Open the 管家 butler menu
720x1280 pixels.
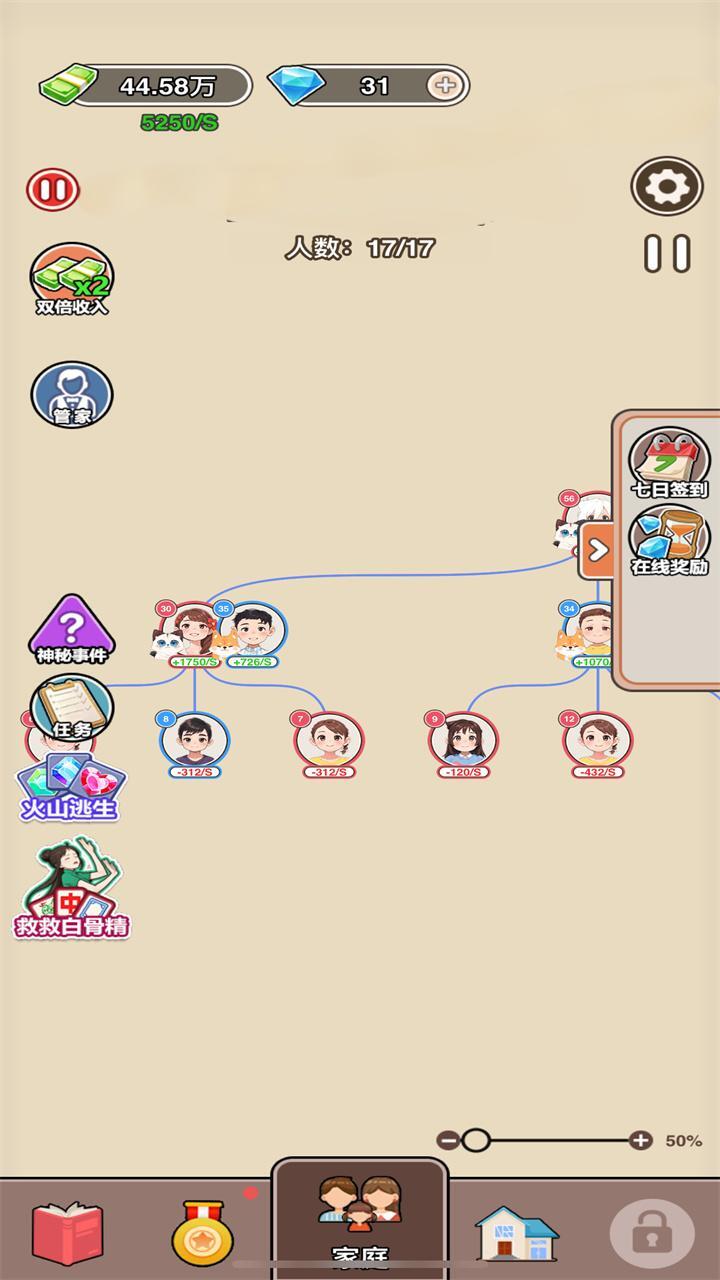pyautogui.click(x=72, y=394)
